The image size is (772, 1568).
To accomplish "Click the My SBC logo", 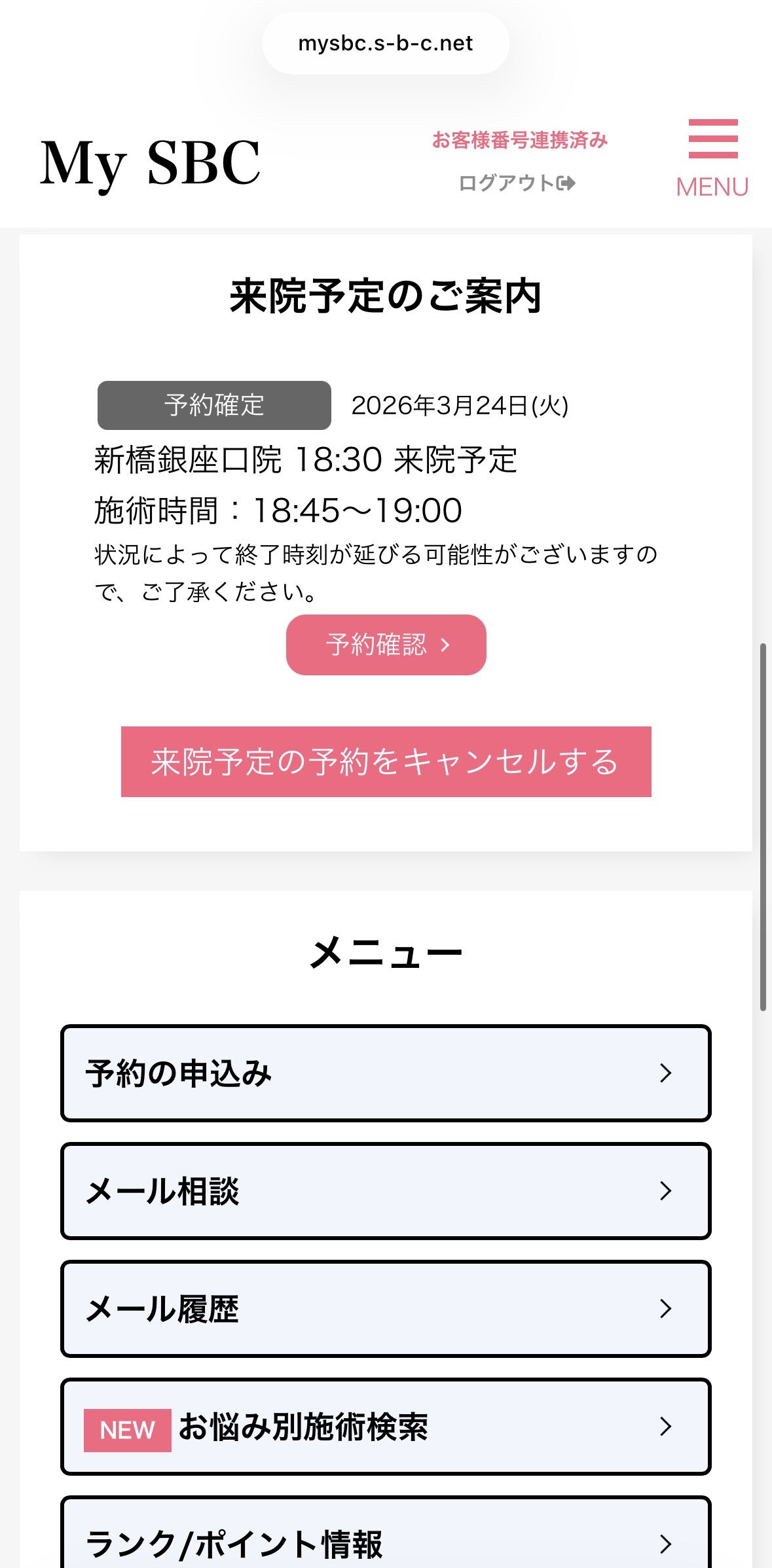I will 149,163.
